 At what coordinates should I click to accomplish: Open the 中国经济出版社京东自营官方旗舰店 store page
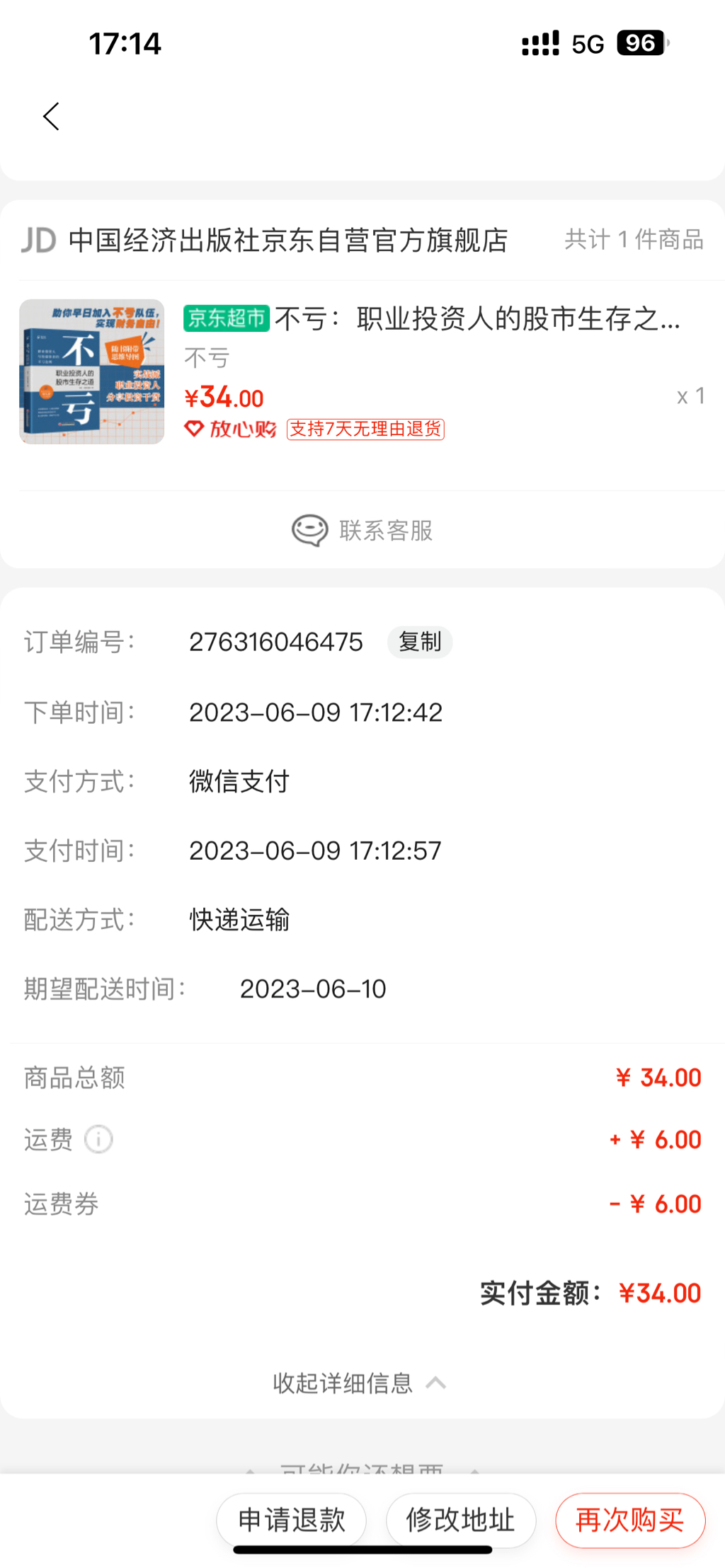287,241
